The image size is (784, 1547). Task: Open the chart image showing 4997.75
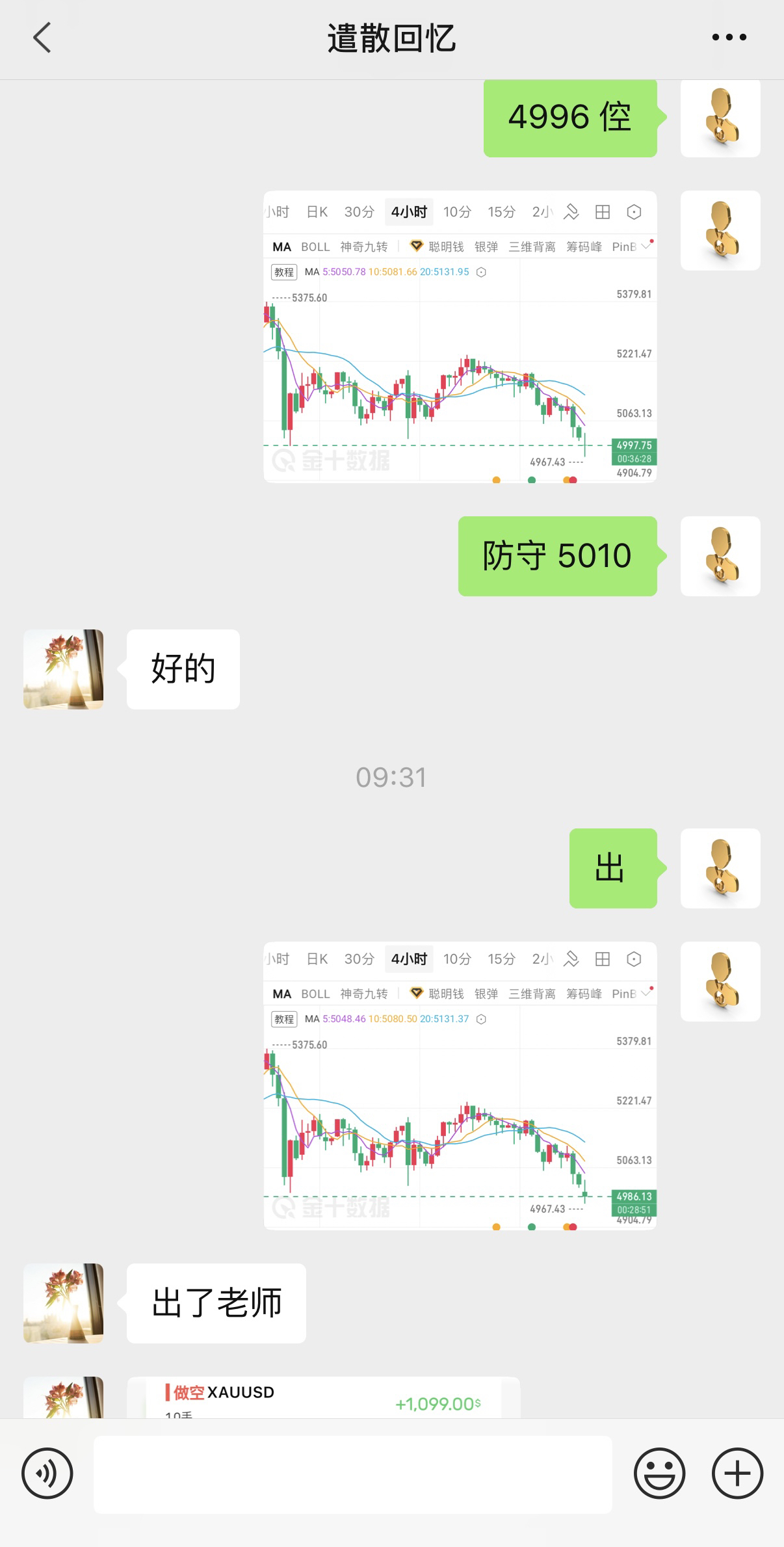pos(460,336)
